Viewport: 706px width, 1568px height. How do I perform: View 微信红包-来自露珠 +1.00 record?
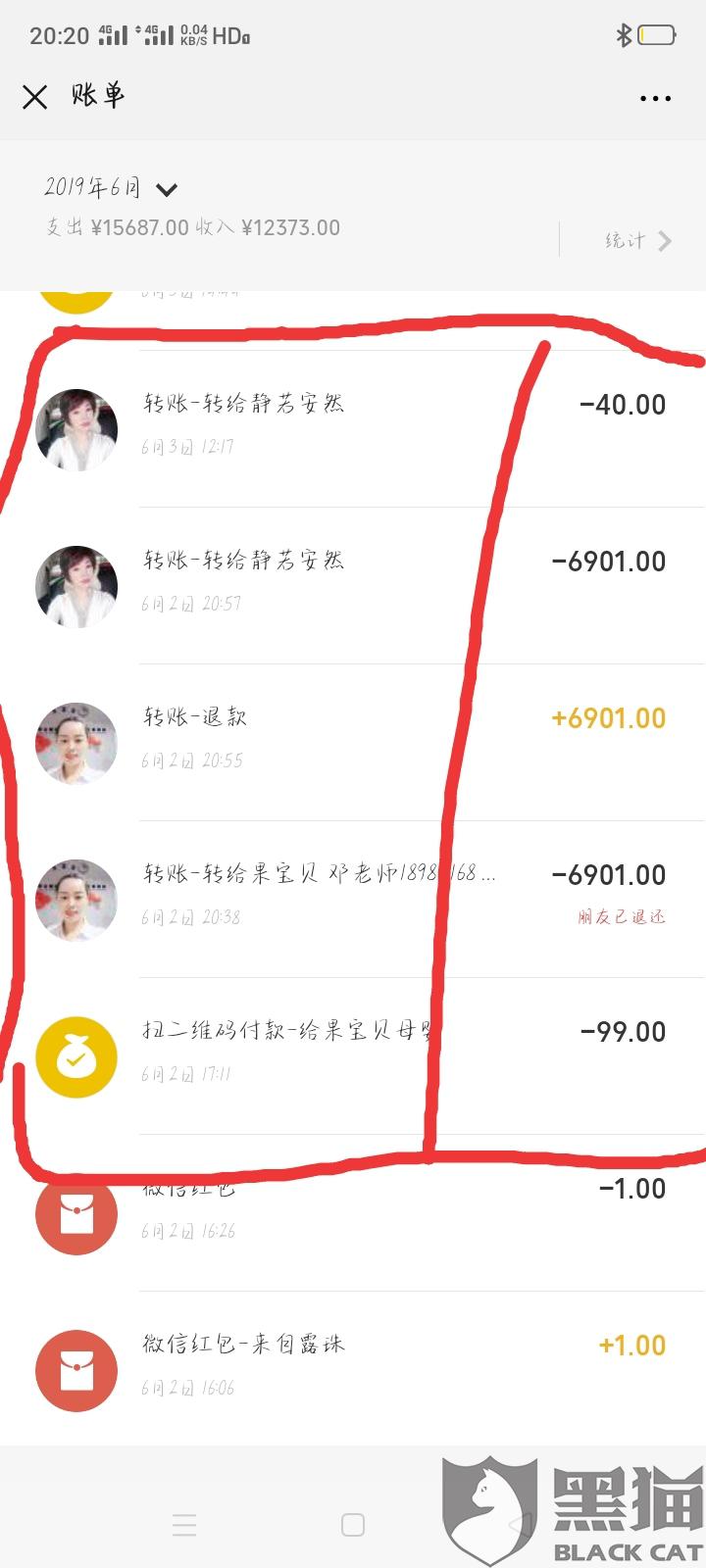(x=353, y=1365)
